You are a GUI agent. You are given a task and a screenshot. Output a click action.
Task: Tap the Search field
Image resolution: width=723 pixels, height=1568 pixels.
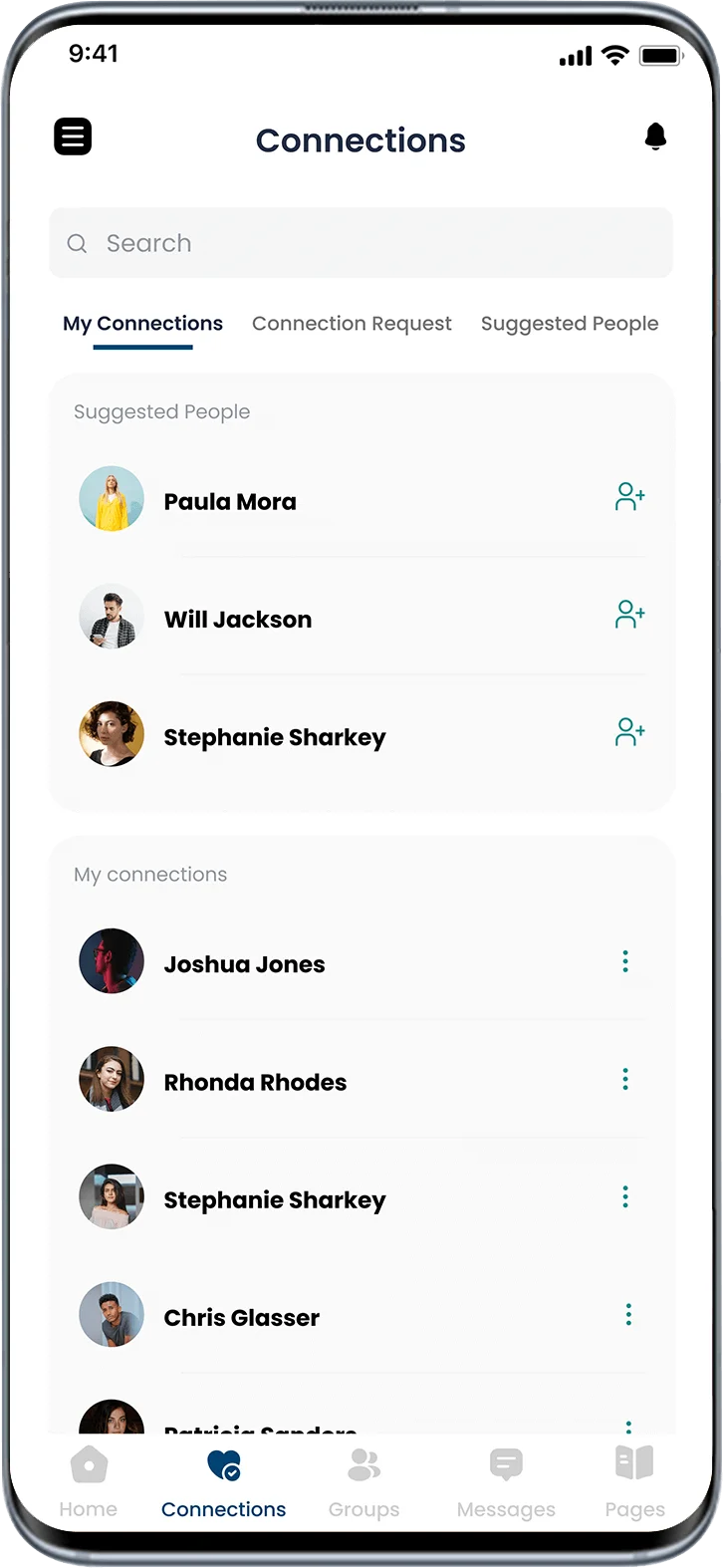(361, 243)
